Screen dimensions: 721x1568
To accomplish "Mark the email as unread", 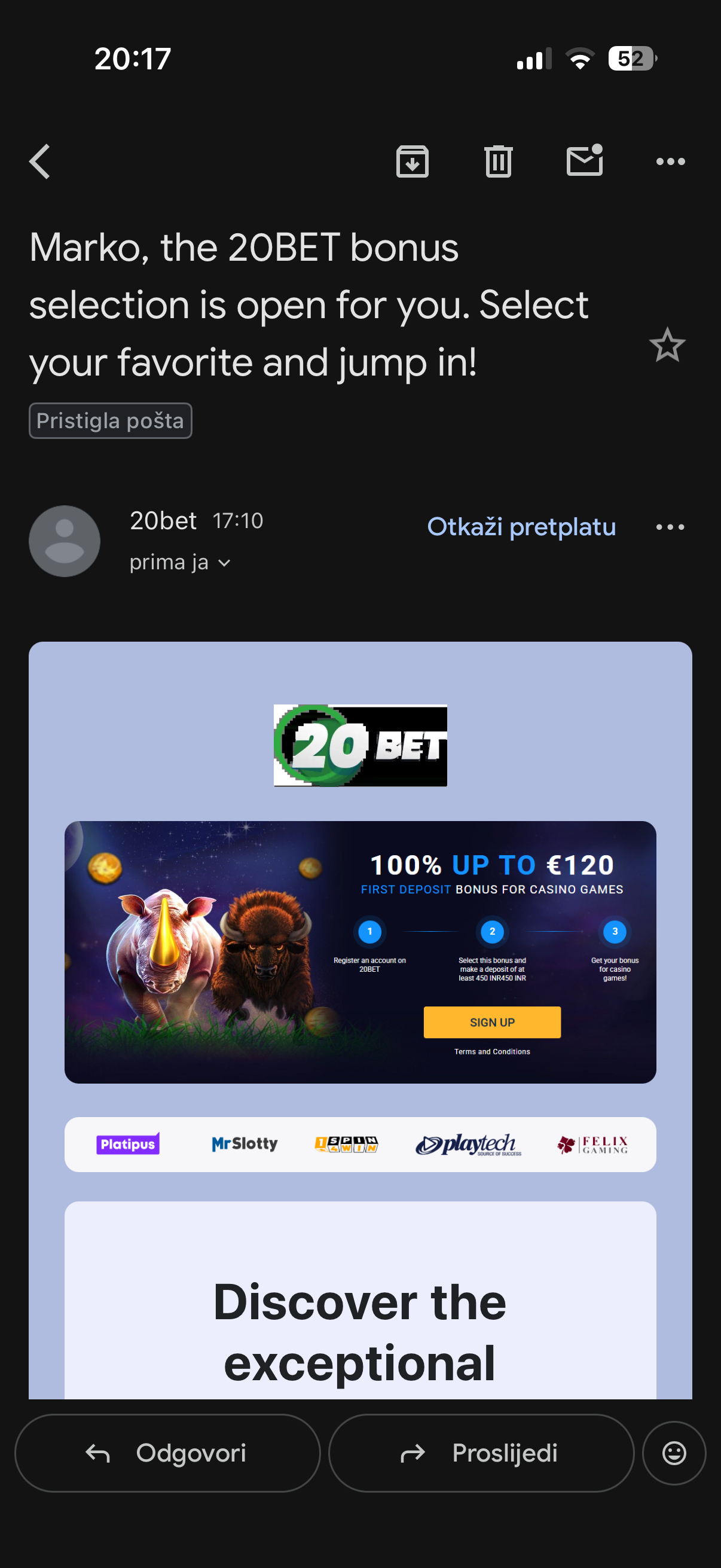I will click(x=584, y=161).
